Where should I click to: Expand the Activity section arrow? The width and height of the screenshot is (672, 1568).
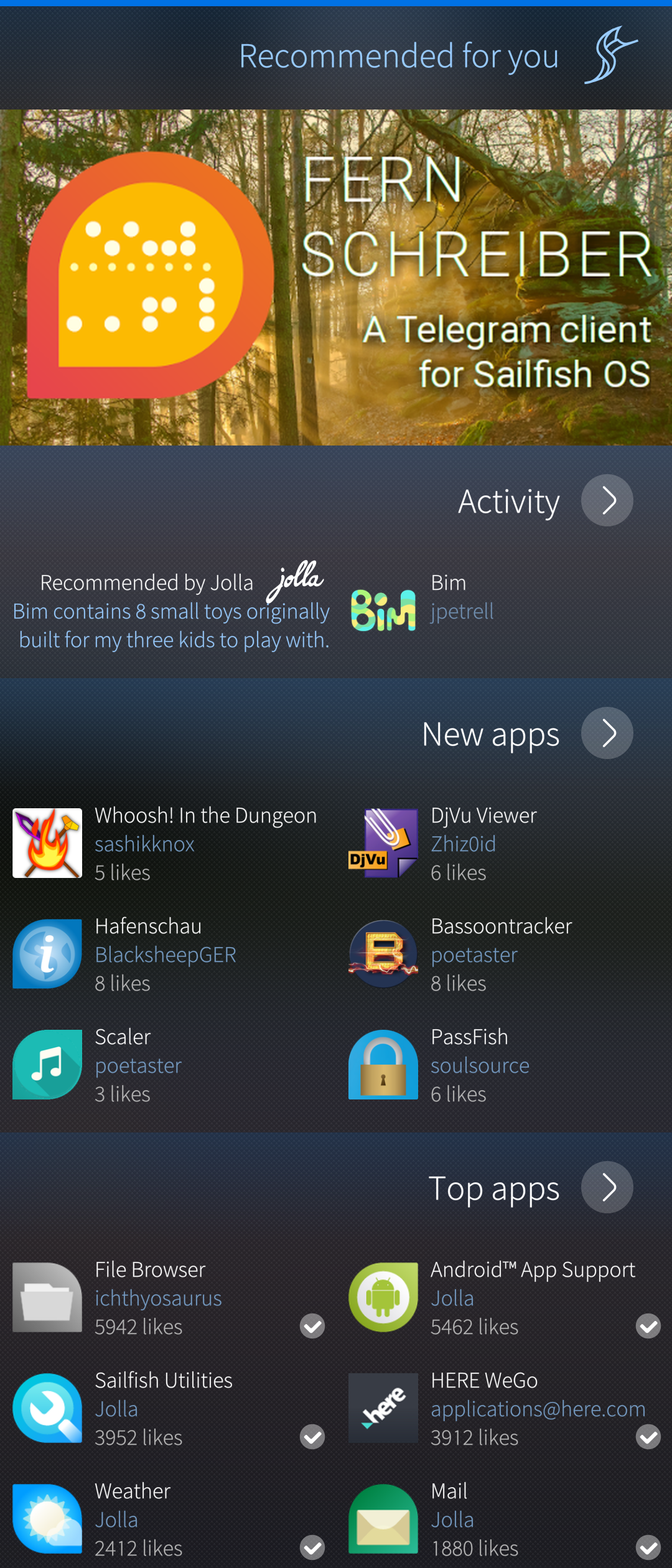[607, 500]
